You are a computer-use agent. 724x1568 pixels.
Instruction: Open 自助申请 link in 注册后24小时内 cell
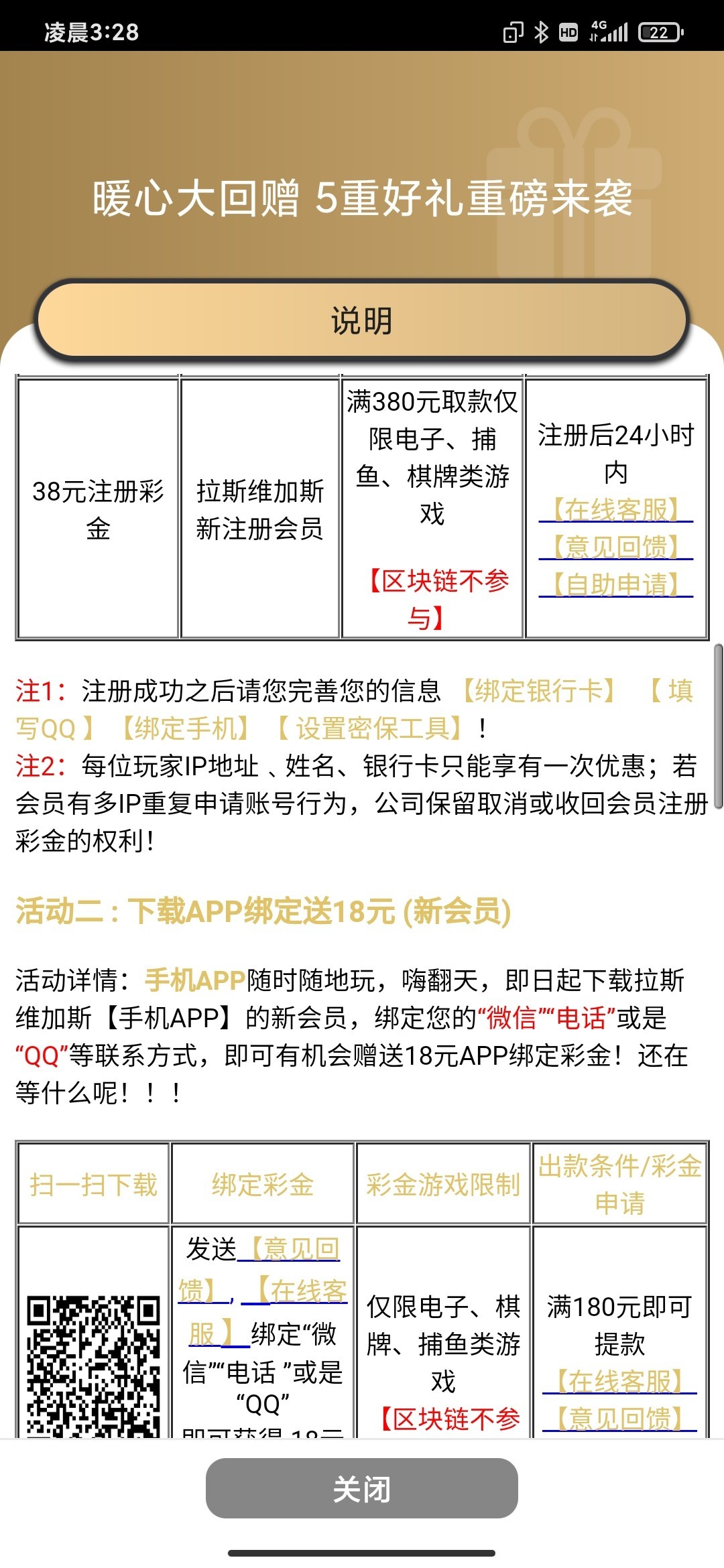(615, 585)
